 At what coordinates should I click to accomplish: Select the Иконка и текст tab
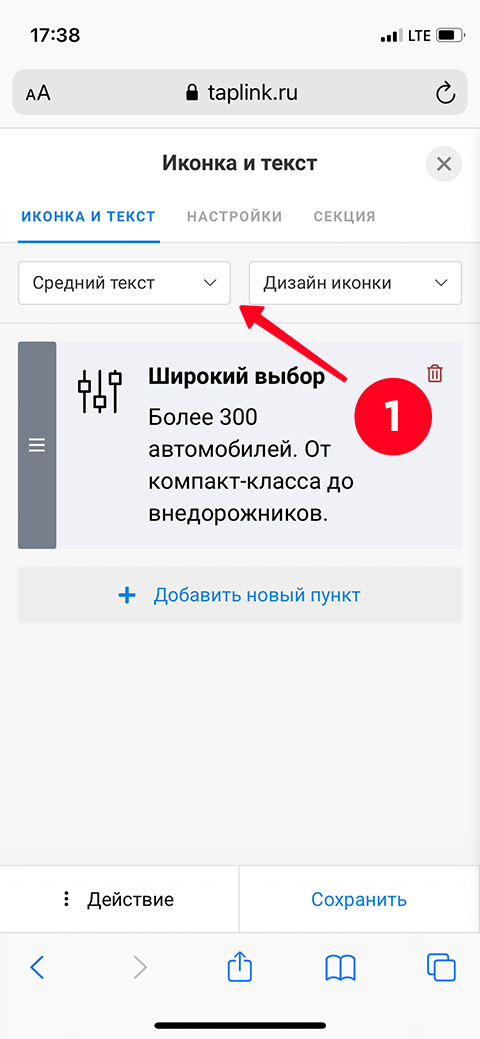tap(88, 216)
